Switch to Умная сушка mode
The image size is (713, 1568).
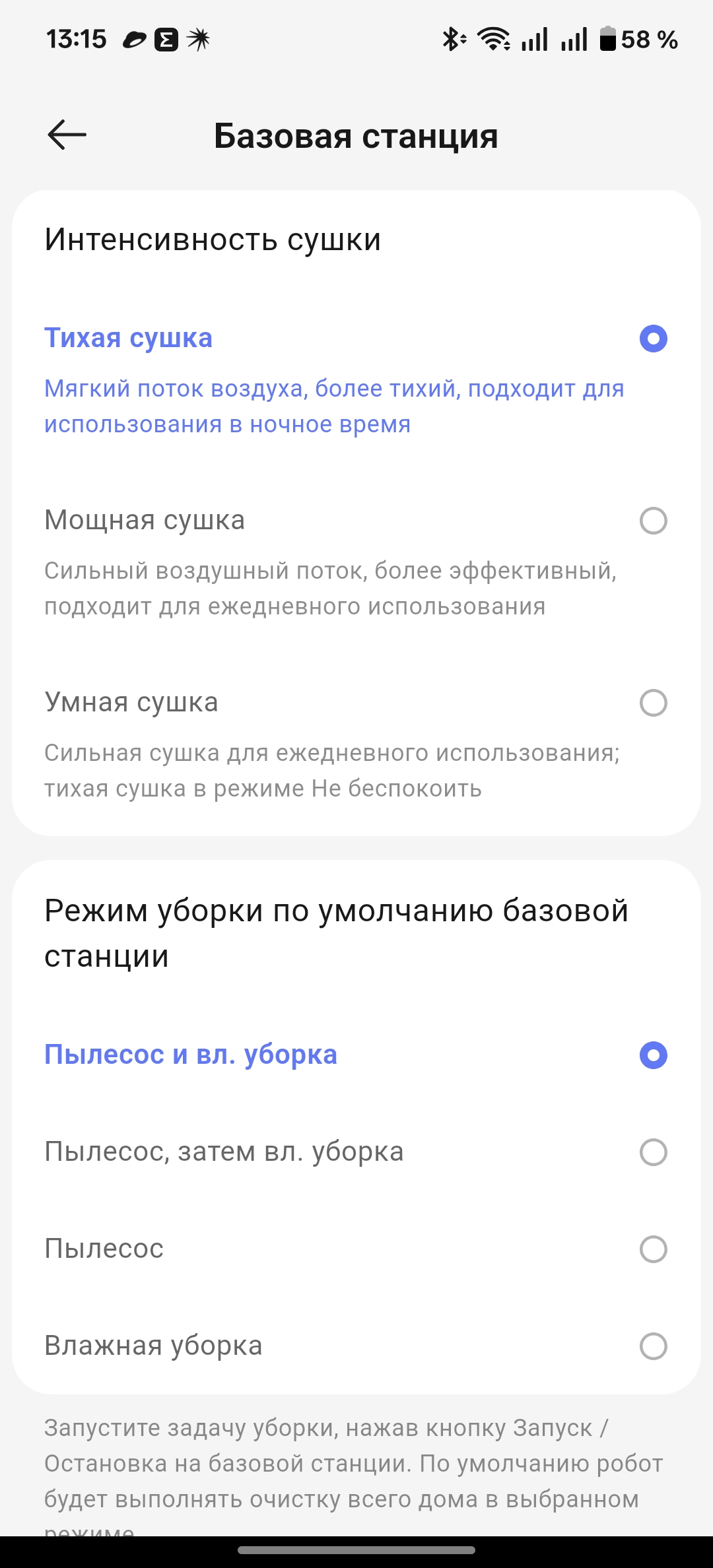point(653,703)
